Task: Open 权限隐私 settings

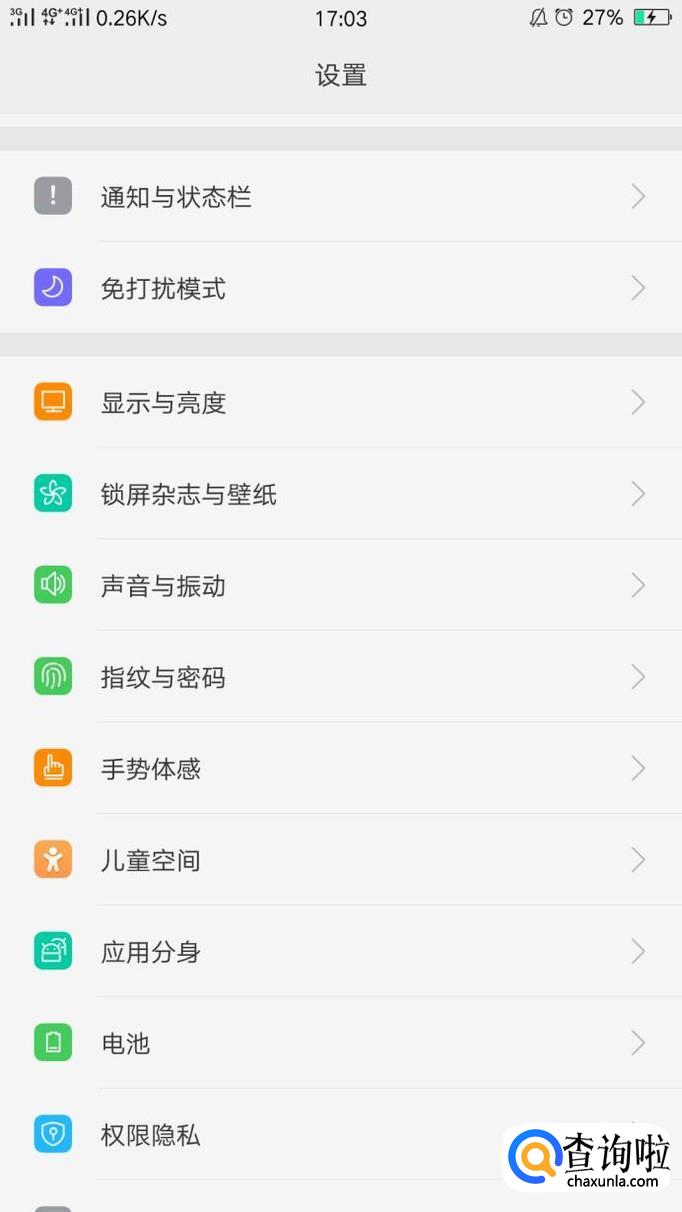Action: coord(300,1135)
